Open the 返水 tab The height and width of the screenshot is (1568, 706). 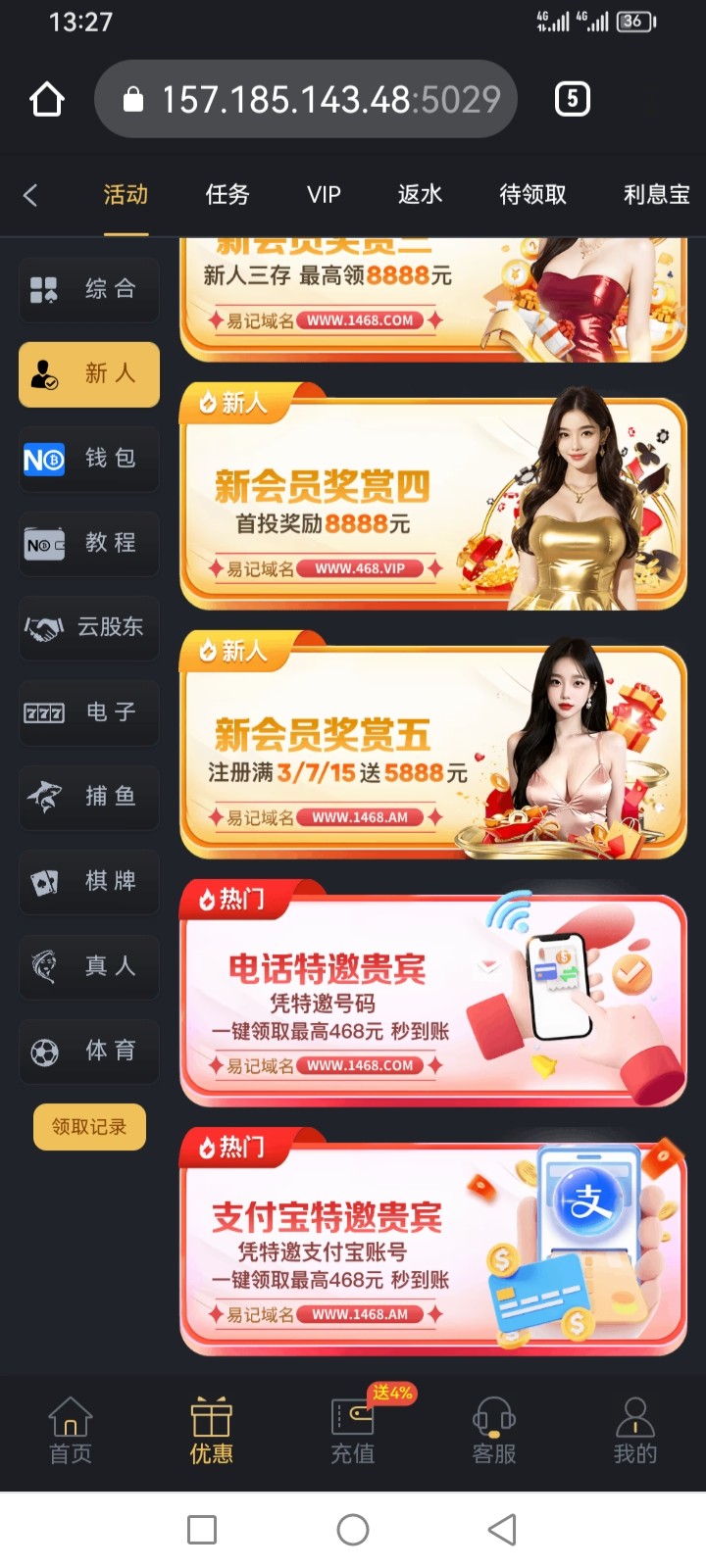[420, 195]
